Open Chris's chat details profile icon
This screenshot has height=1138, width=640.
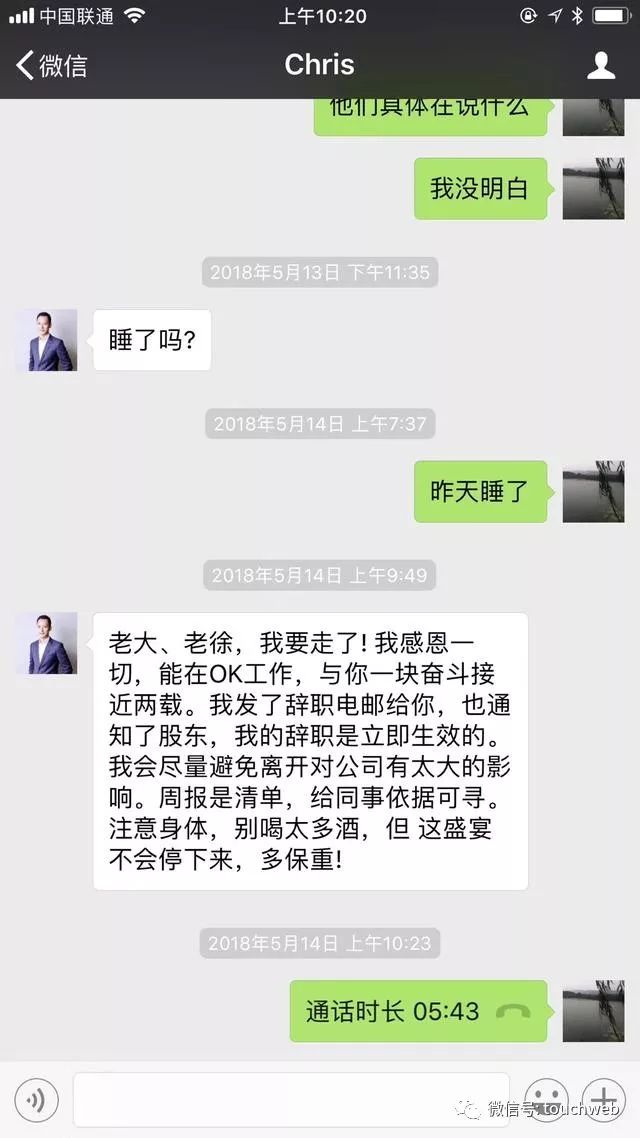coord(600,66)
